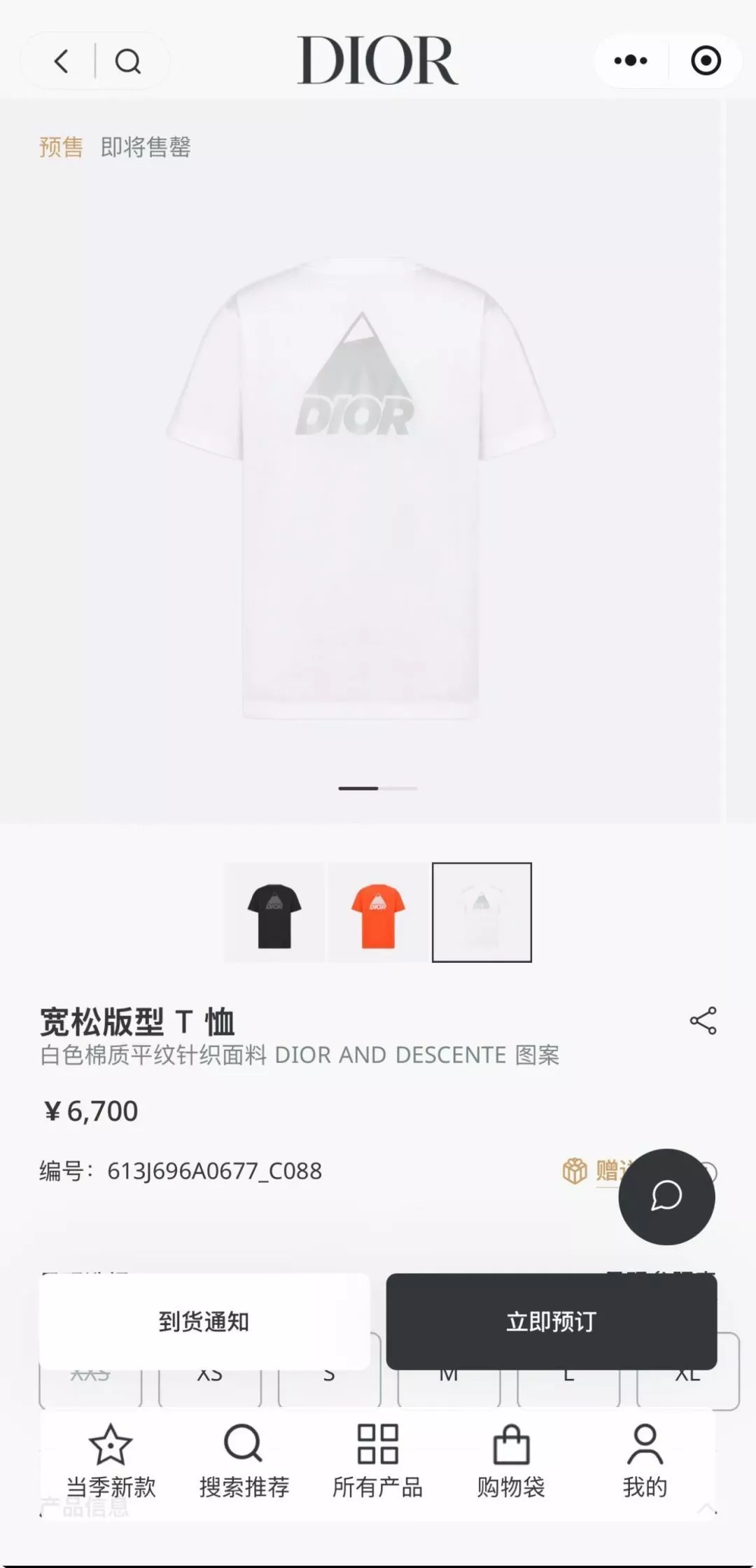
Task: Open the customer service chat bubble
Action: coord(666,1196)
